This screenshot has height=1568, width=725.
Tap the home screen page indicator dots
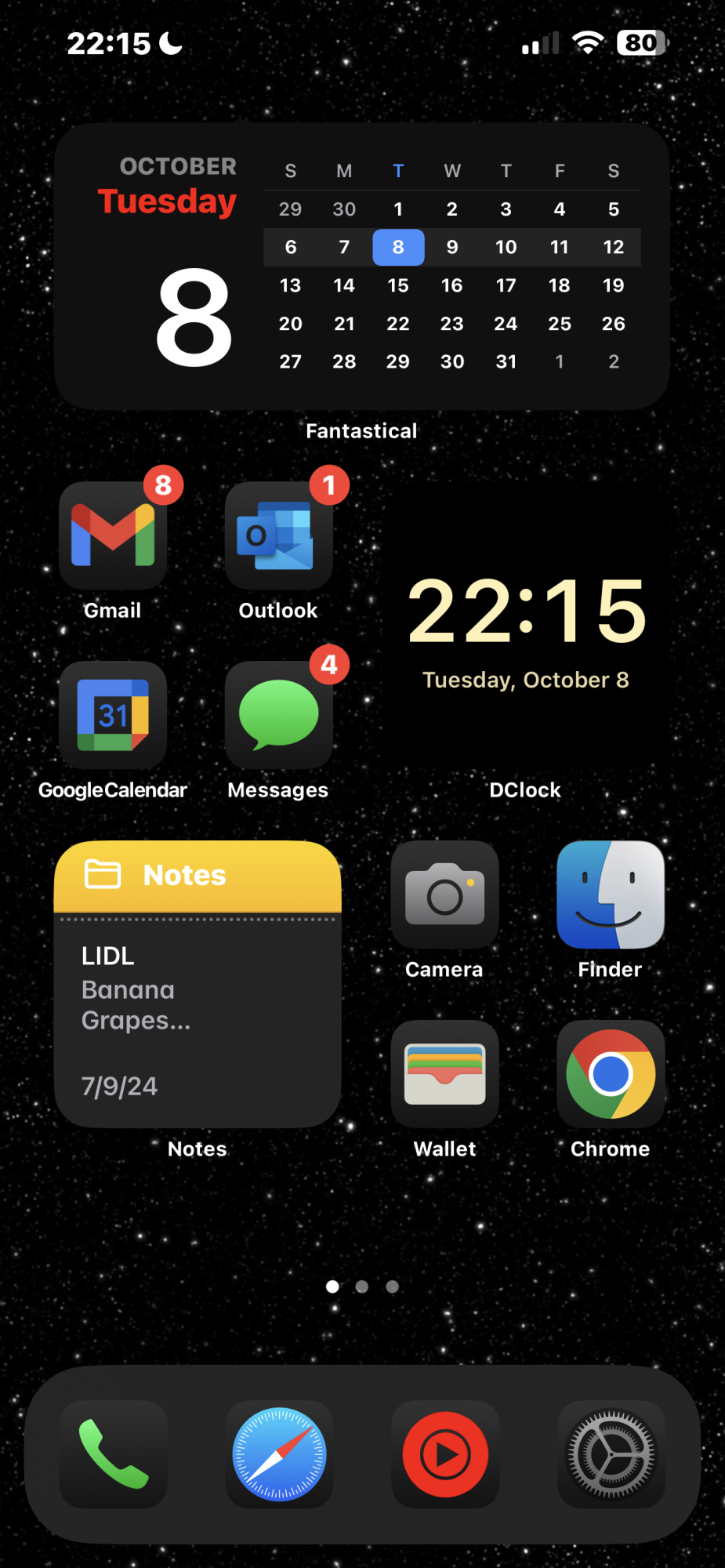pos(361,1287)
